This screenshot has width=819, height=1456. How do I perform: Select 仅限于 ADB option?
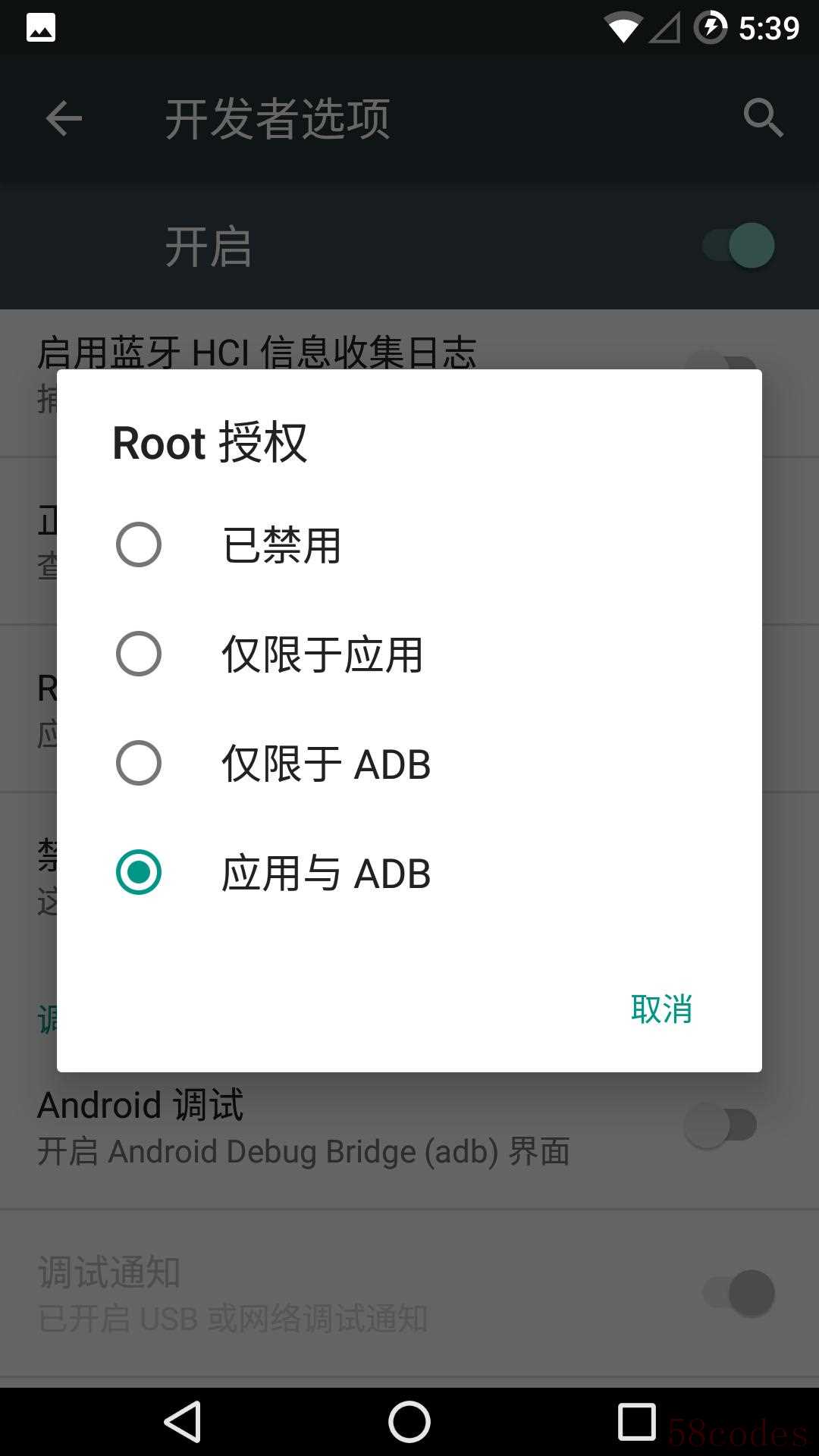(139, 763)
